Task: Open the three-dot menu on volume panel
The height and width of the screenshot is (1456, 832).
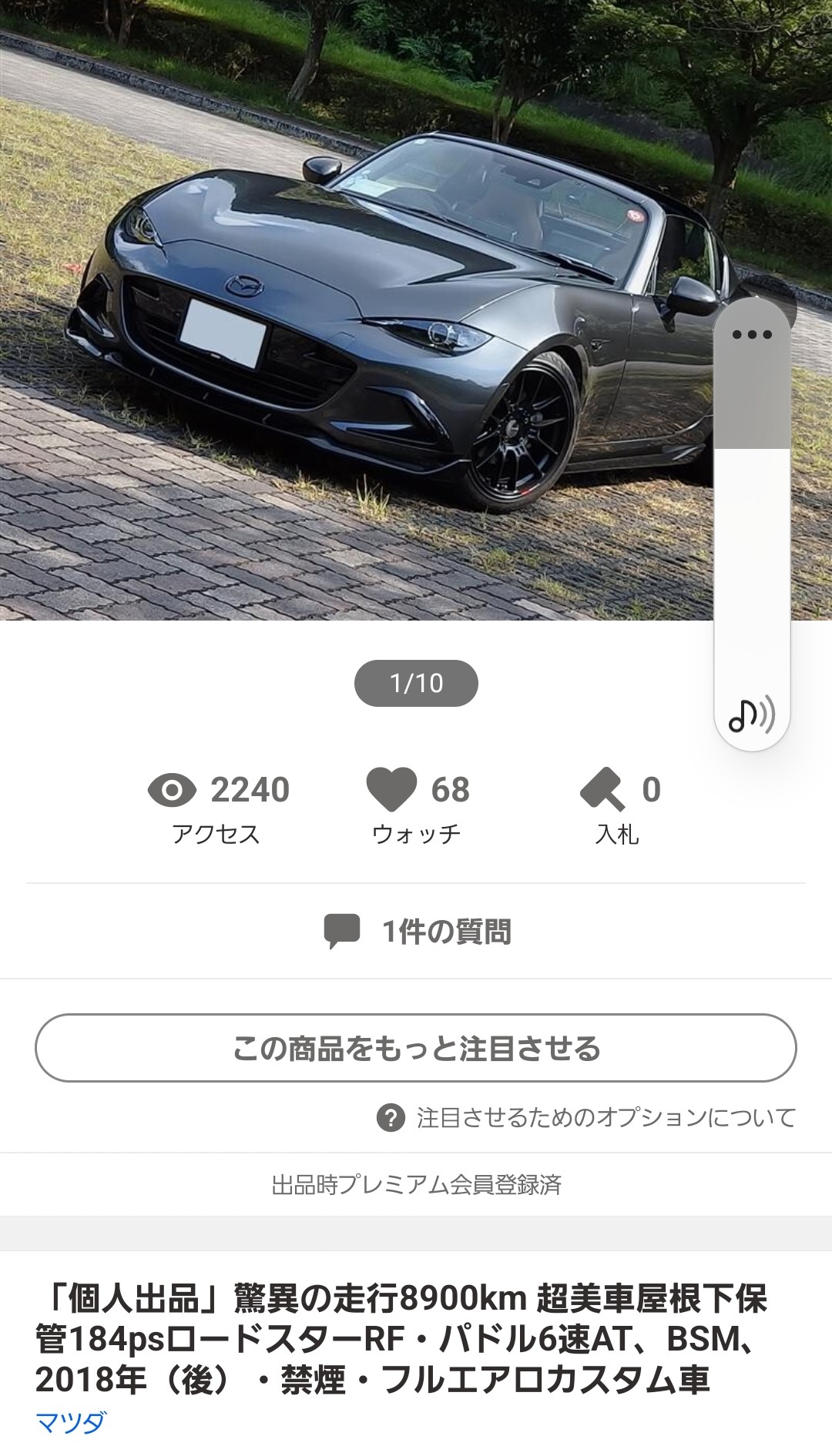Action: click(x=752, y=334)
